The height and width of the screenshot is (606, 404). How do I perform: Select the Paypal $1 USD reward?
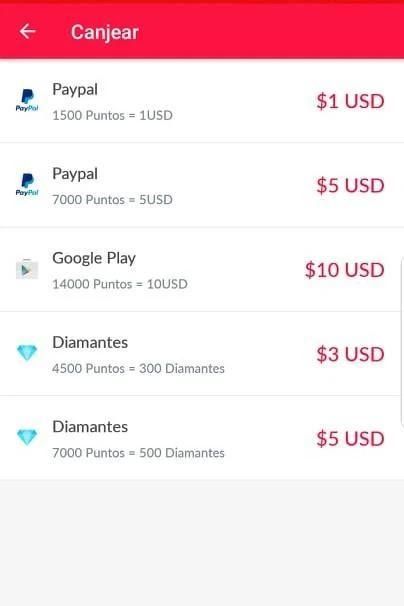[202, 100]
